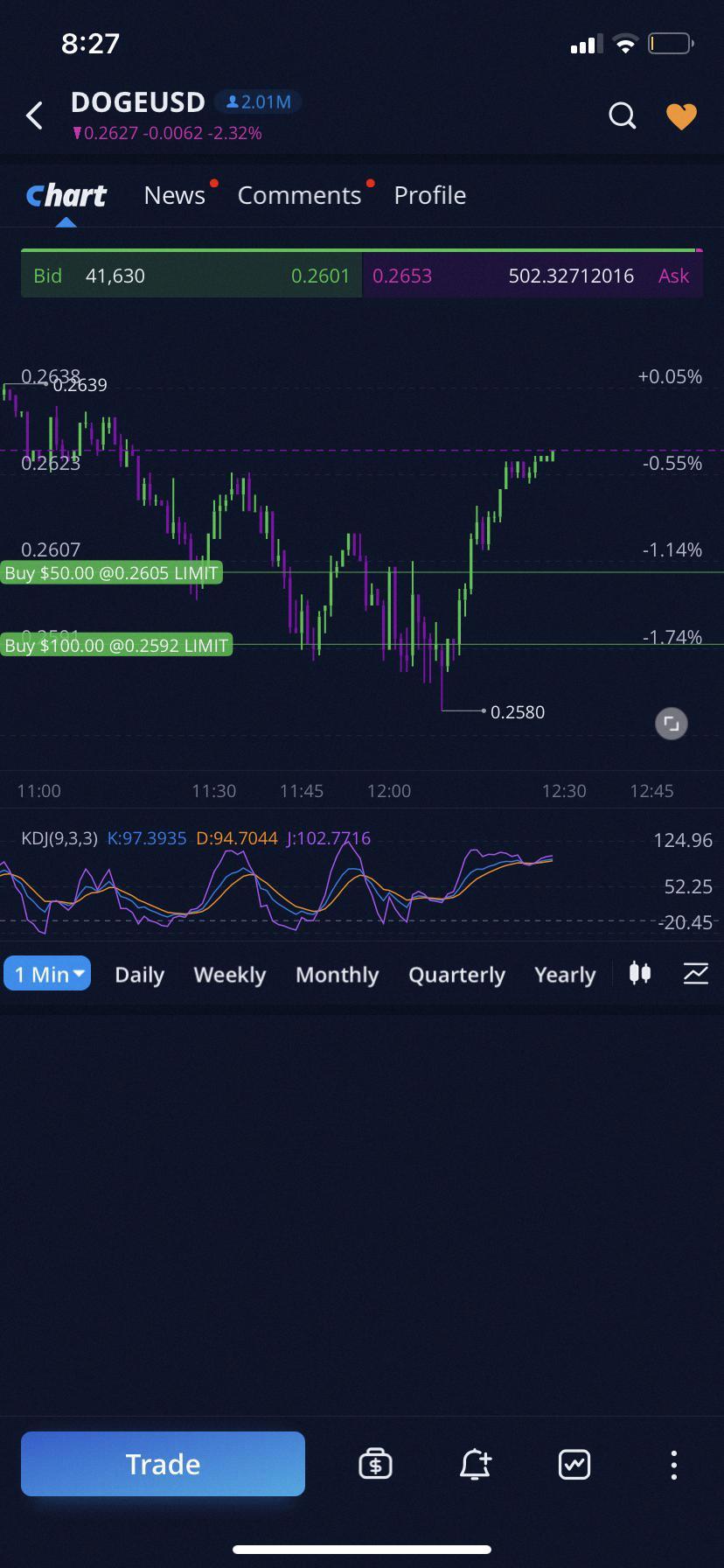Image resolution: width=724 pixels, height=1568 pixels.
Task: Select the Yearly timeframe
Action: tap(565, 974)
